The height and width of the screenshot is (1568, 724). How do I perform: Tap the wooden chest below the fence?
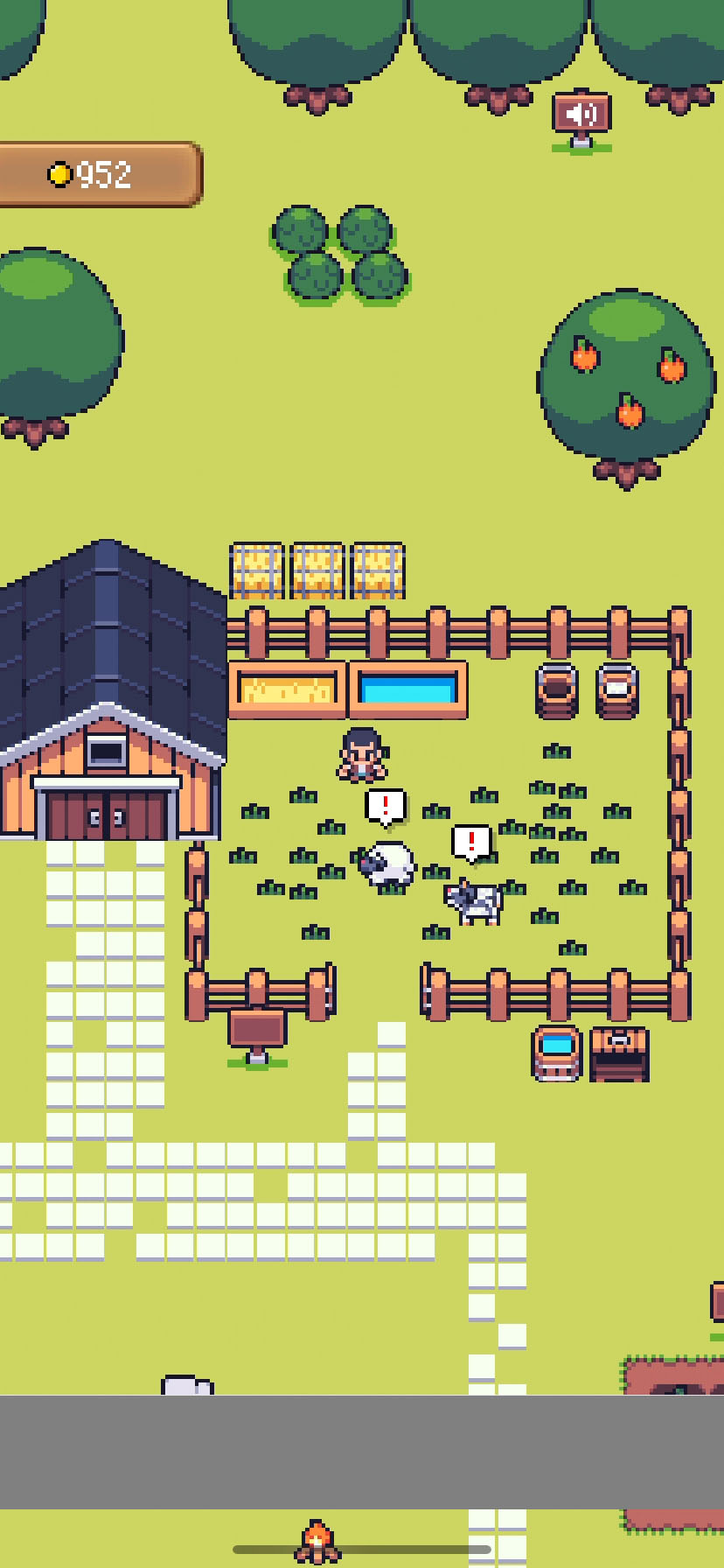click(x=619, y=1053)
